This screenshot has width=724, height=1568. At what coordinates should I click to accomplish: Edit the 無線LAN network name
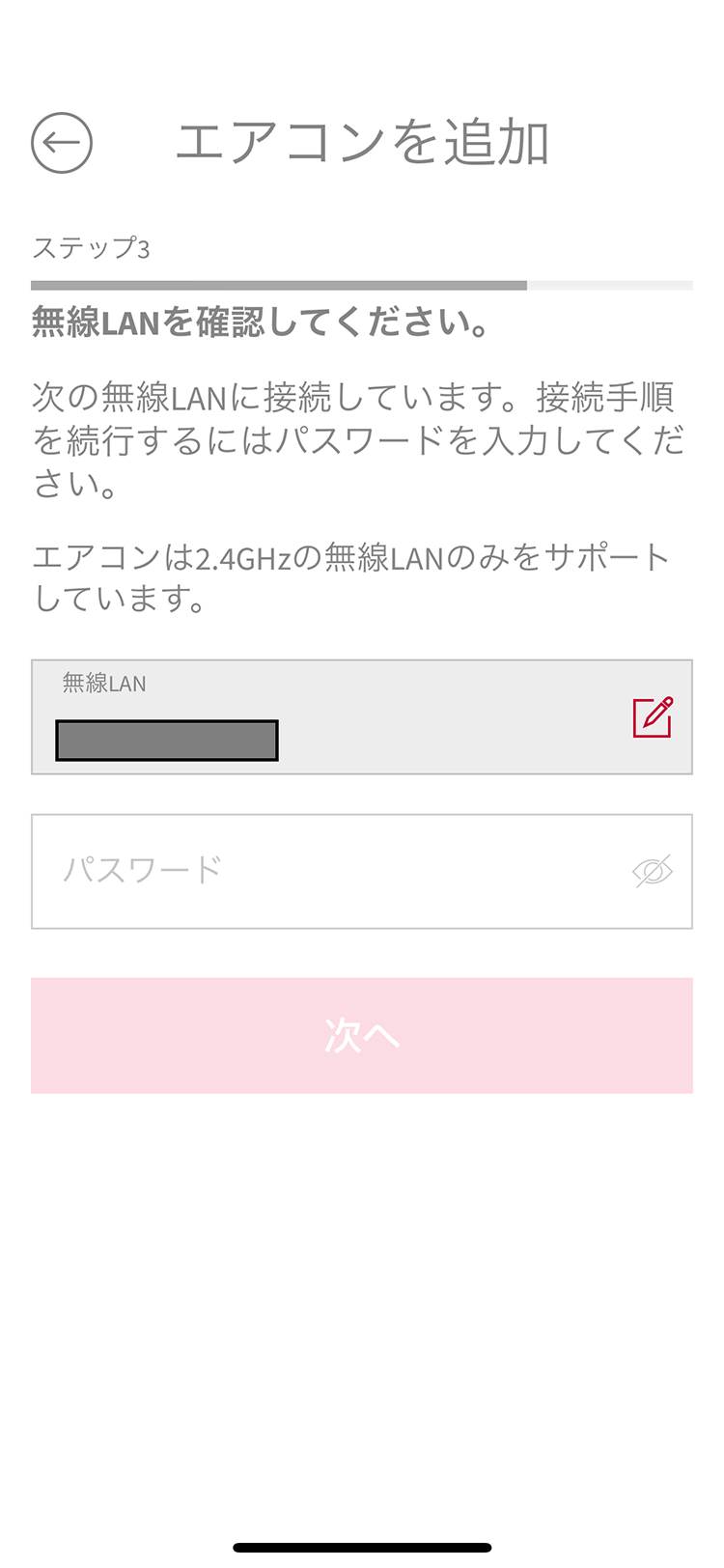tap(653, 717)
